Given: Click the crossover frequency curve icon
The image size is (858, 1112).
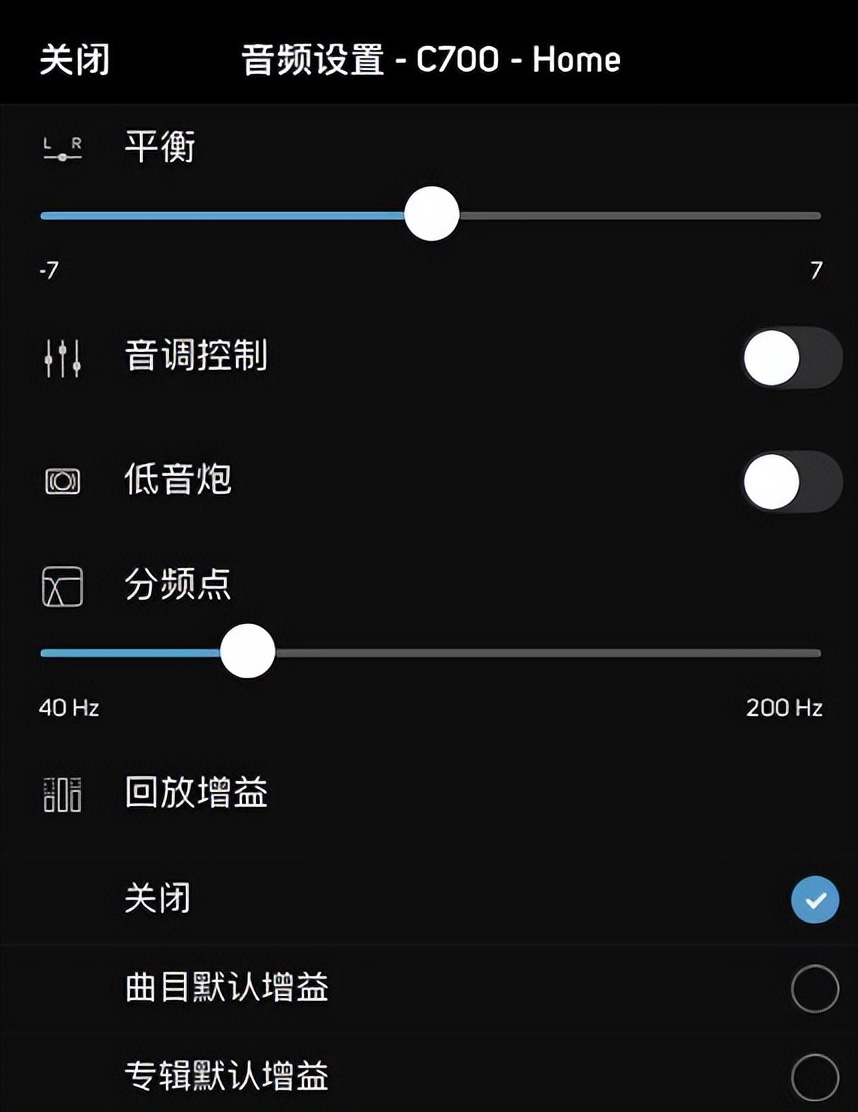Looking at the screenshot, I should click(x=61, y=587).
